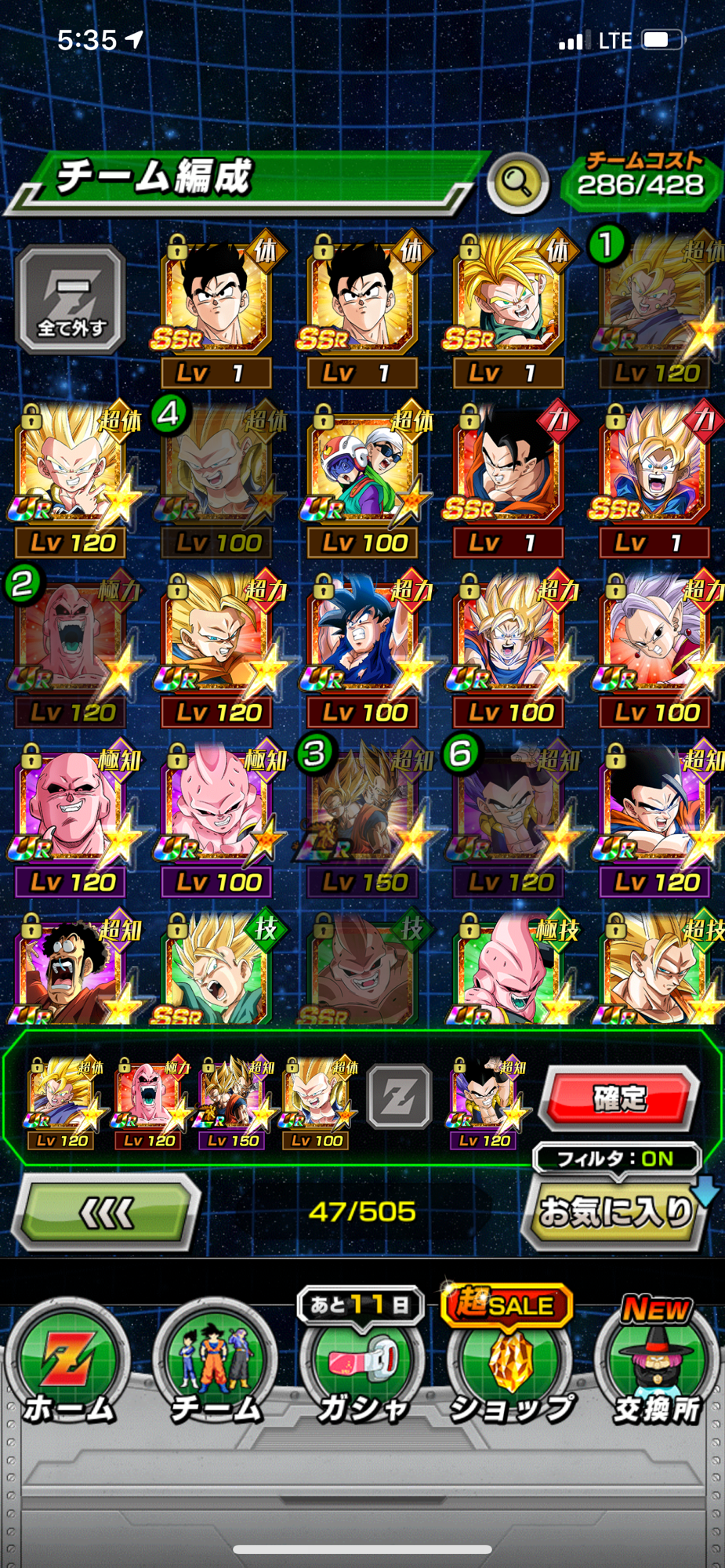Confirm the team with 確定

coord(619,1098)
